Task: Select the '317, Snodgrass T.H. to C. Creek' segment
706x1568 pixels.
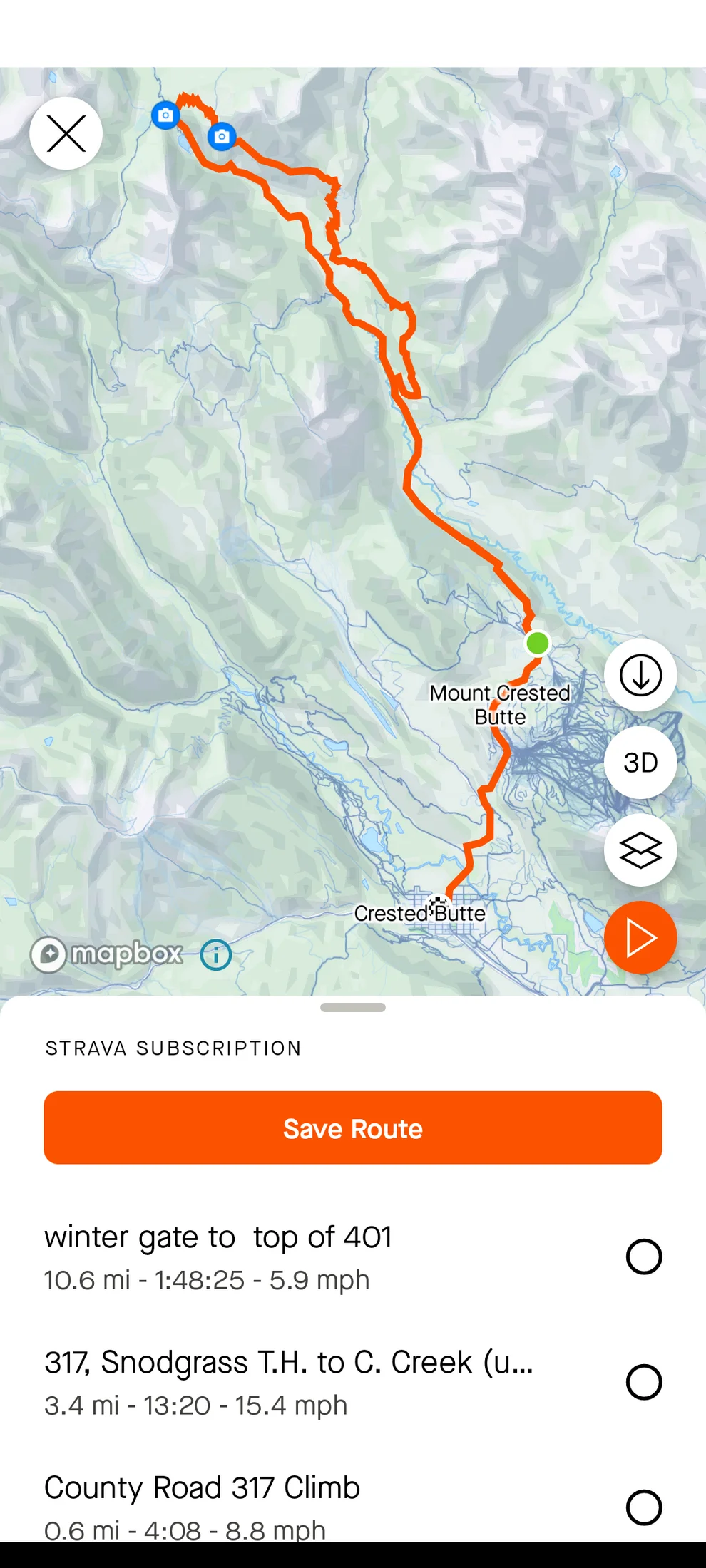Action: 643,1382
